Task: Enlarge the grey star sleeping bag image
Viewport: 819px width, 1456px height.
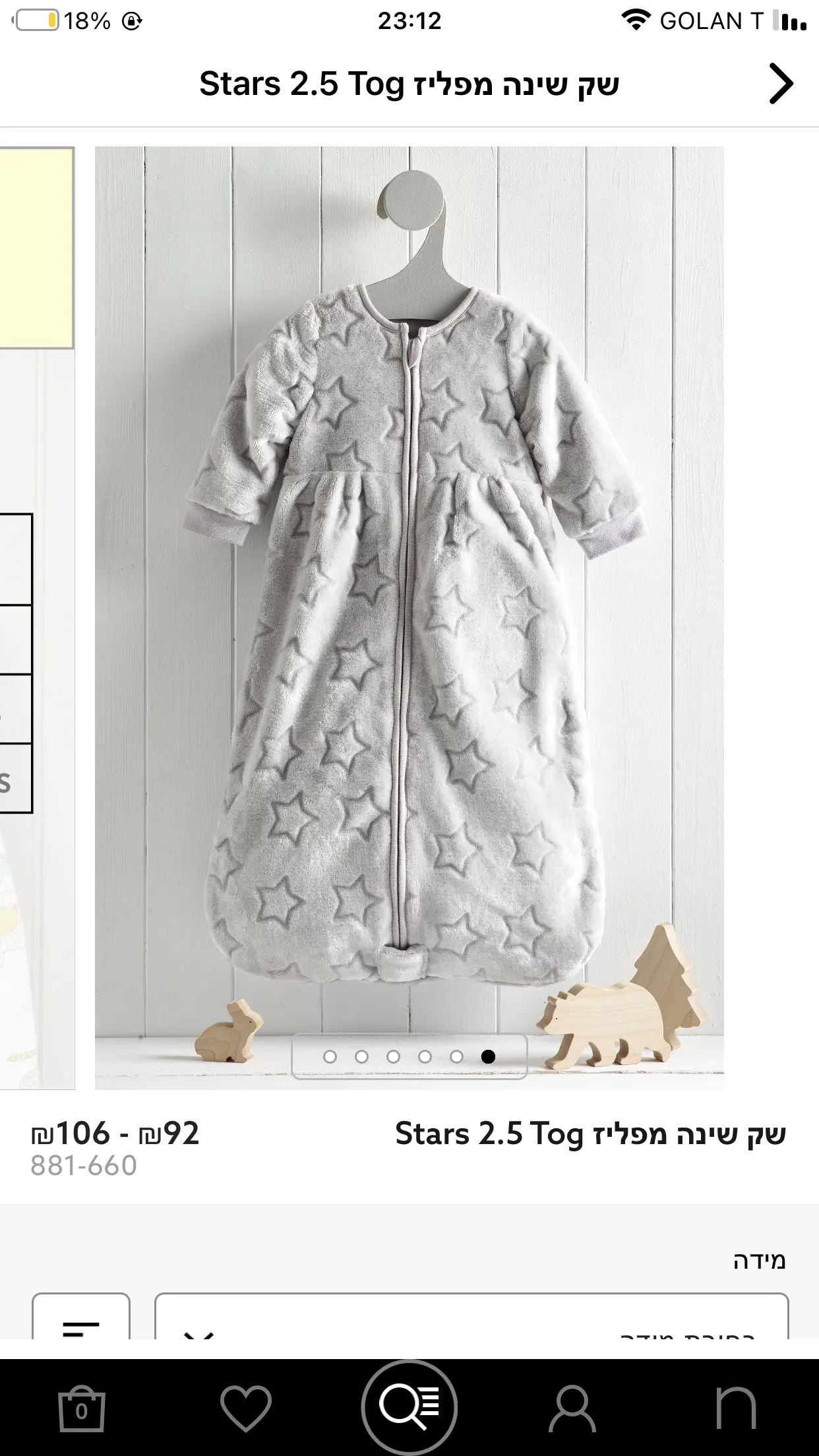Action: point(409,593)
